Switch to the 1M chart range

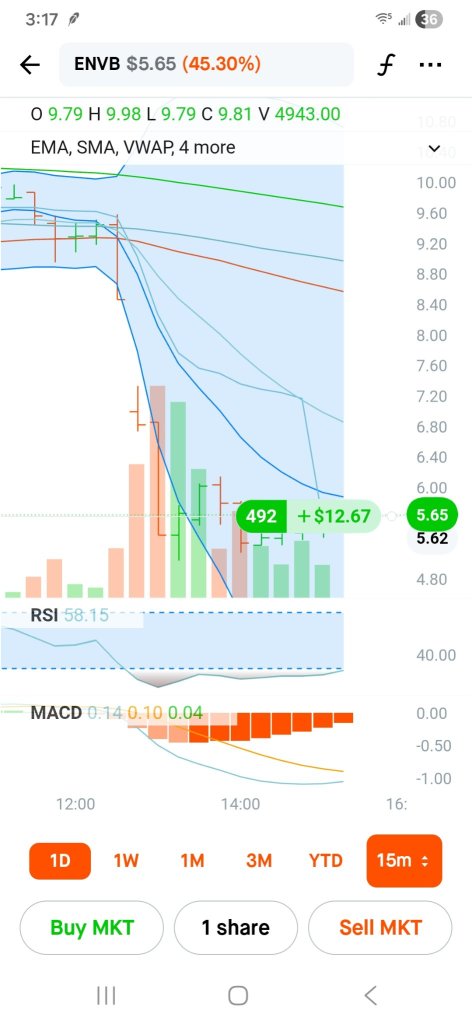click(193, 861)
